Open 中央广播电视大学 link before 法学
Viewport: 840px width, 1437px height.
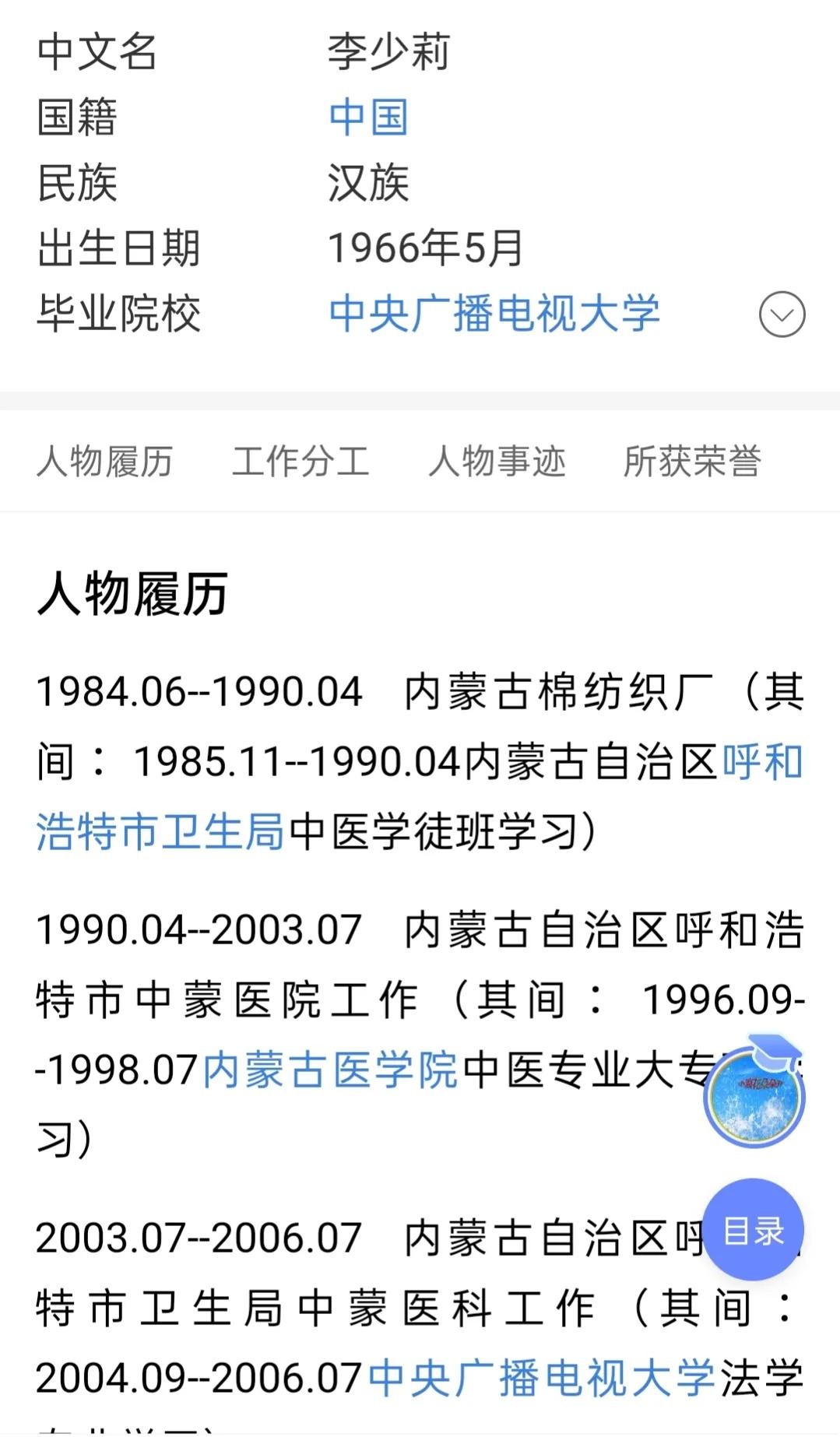pos(541,1378)
